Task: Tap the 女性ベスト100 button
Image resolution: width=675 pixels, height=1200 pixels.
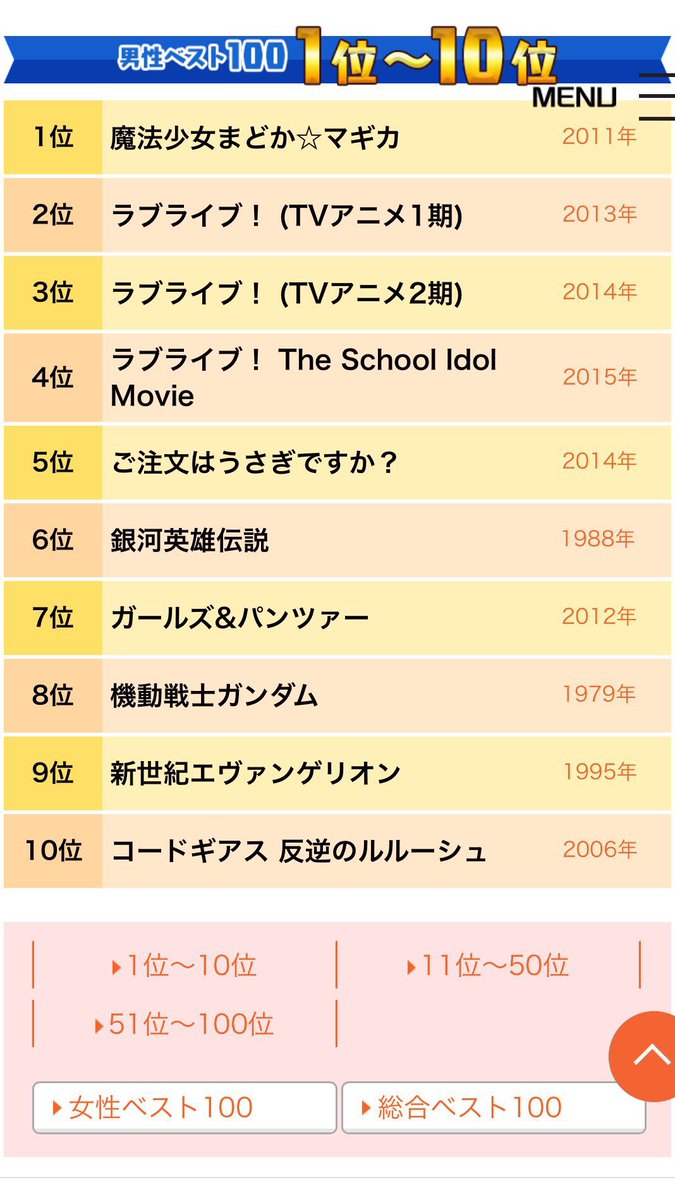Action: 184,1108
